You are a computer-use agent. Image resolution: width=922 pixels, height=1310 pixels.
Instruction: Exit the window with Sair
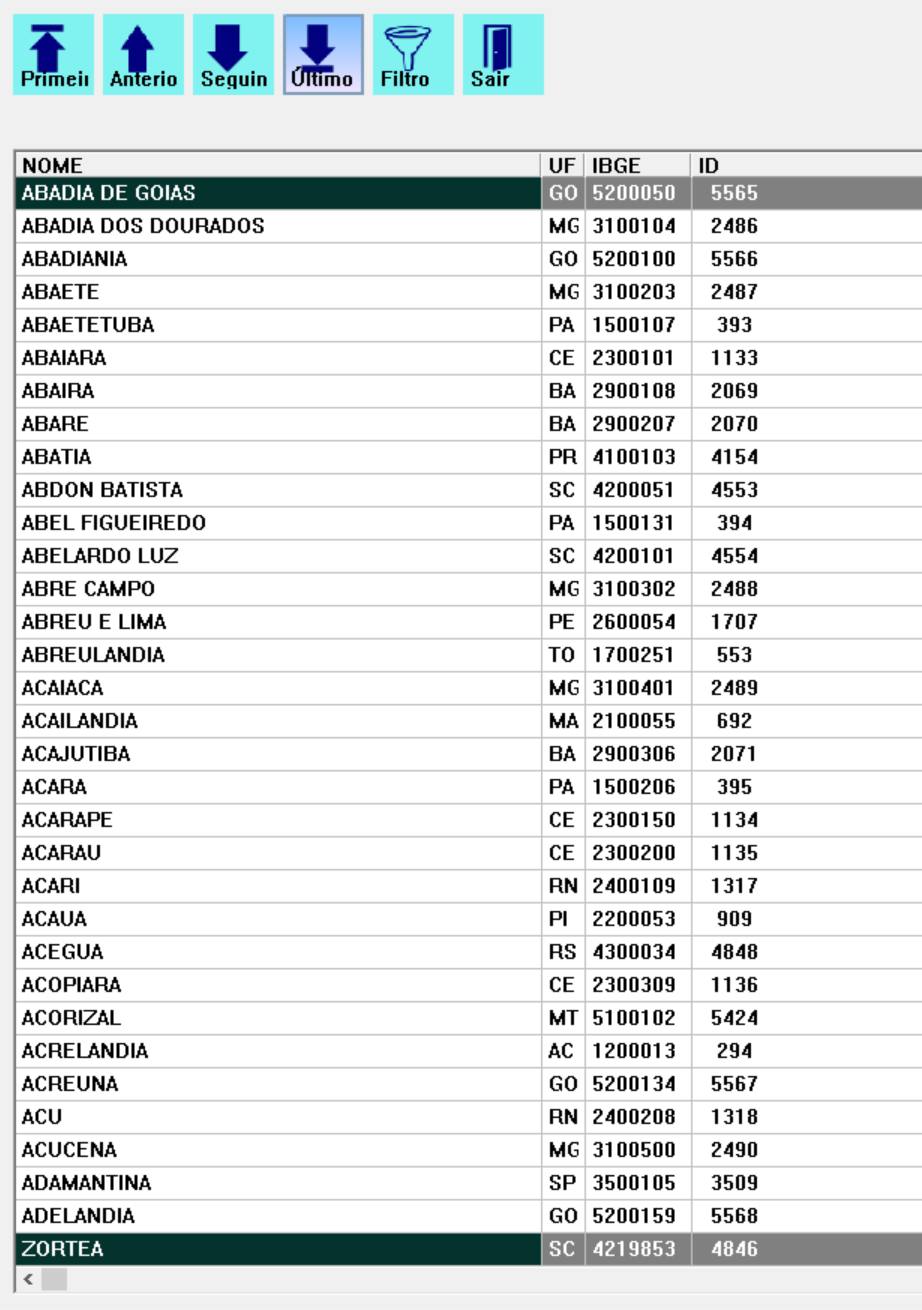click(x=503, y=55)
